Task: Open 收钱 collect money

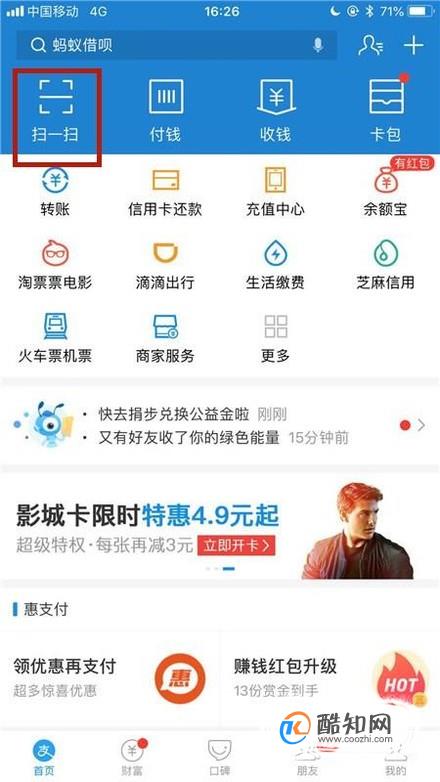Action: coord(275,111)
